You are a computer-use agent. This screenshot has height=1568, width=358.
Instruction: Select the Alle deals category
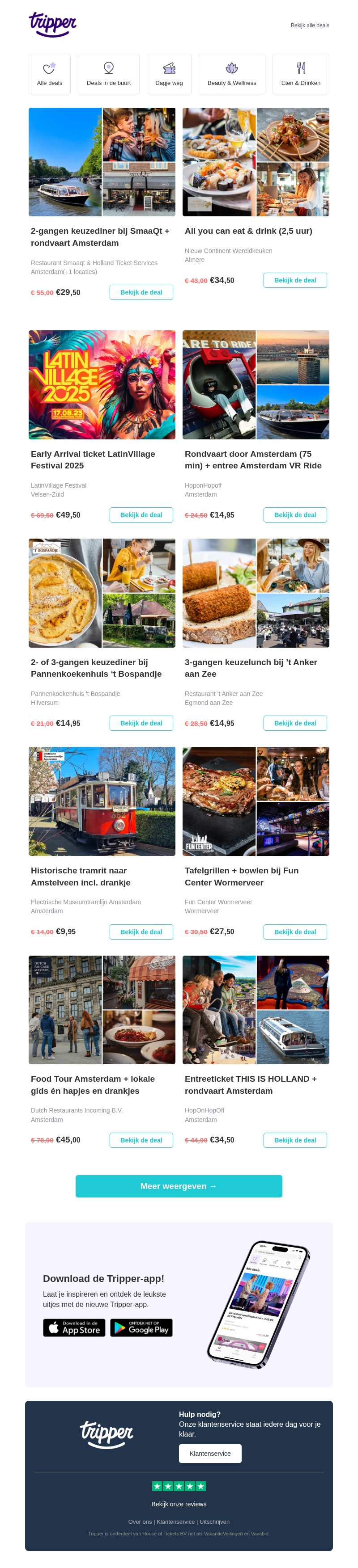point(49,74)
